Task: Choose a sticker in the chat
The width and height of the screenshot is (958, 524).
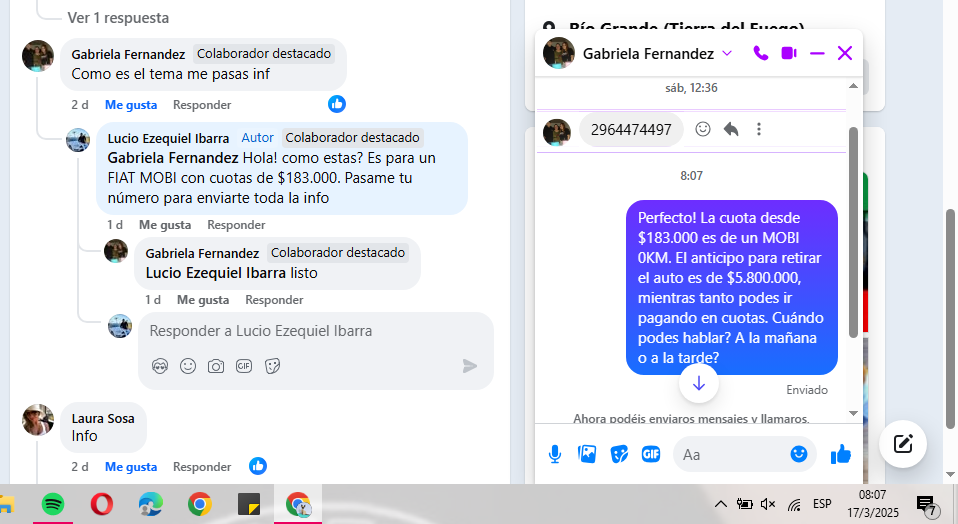Action: [619, 454]
